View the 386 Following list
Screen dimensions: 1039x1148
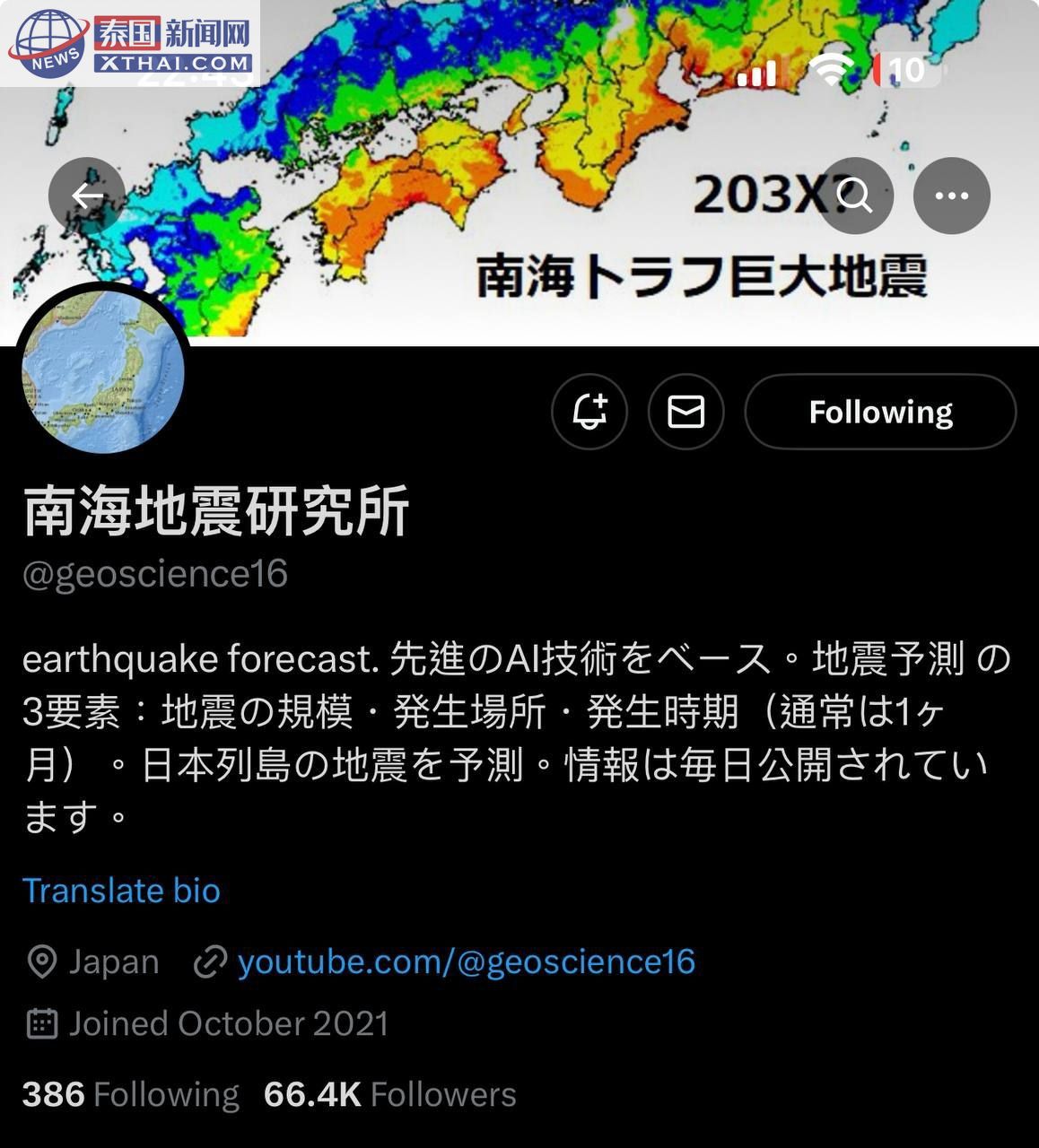pos(131,1095)
